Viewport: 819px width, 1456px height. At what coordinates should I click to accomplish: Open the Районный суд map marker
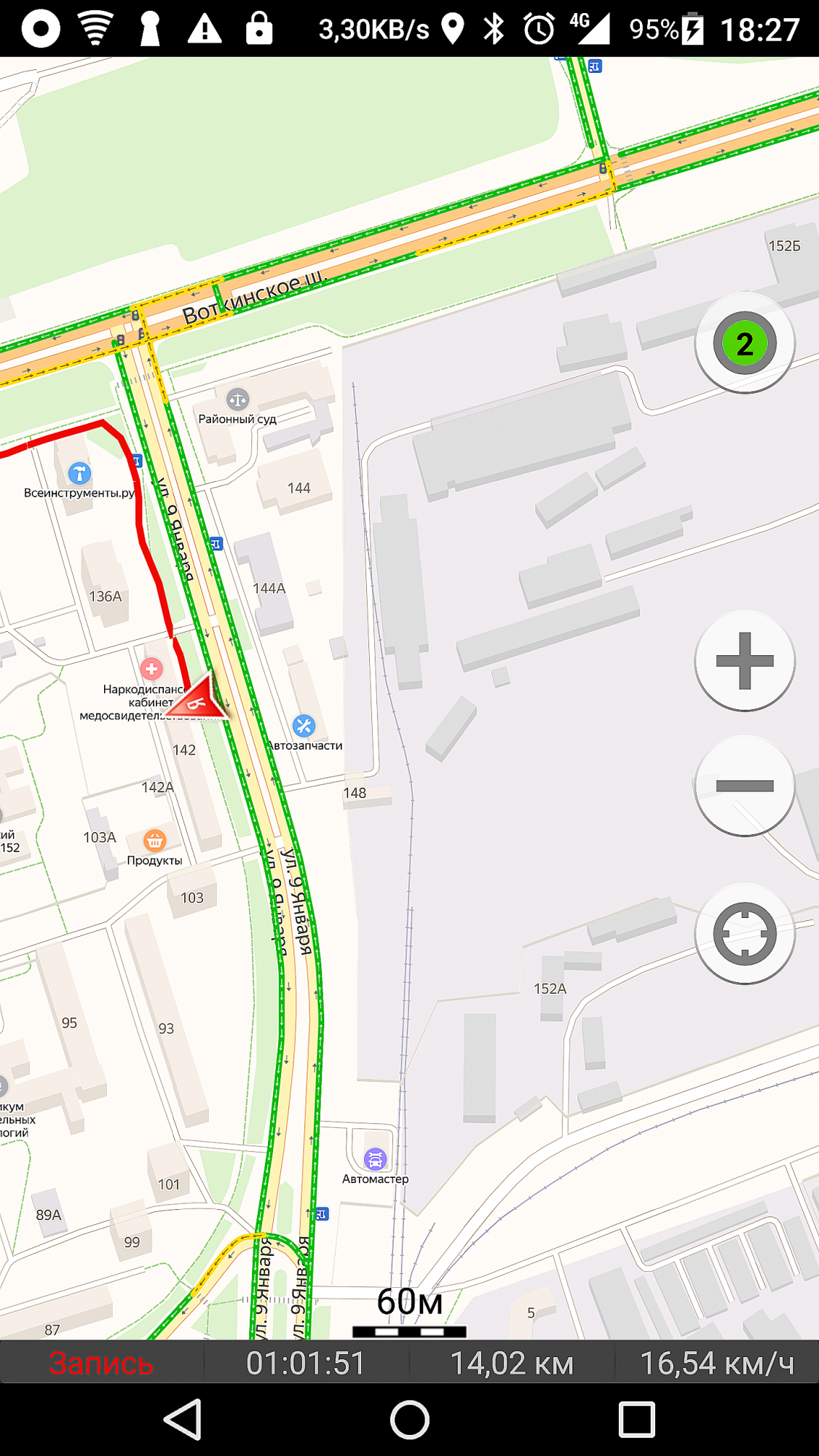238,399
